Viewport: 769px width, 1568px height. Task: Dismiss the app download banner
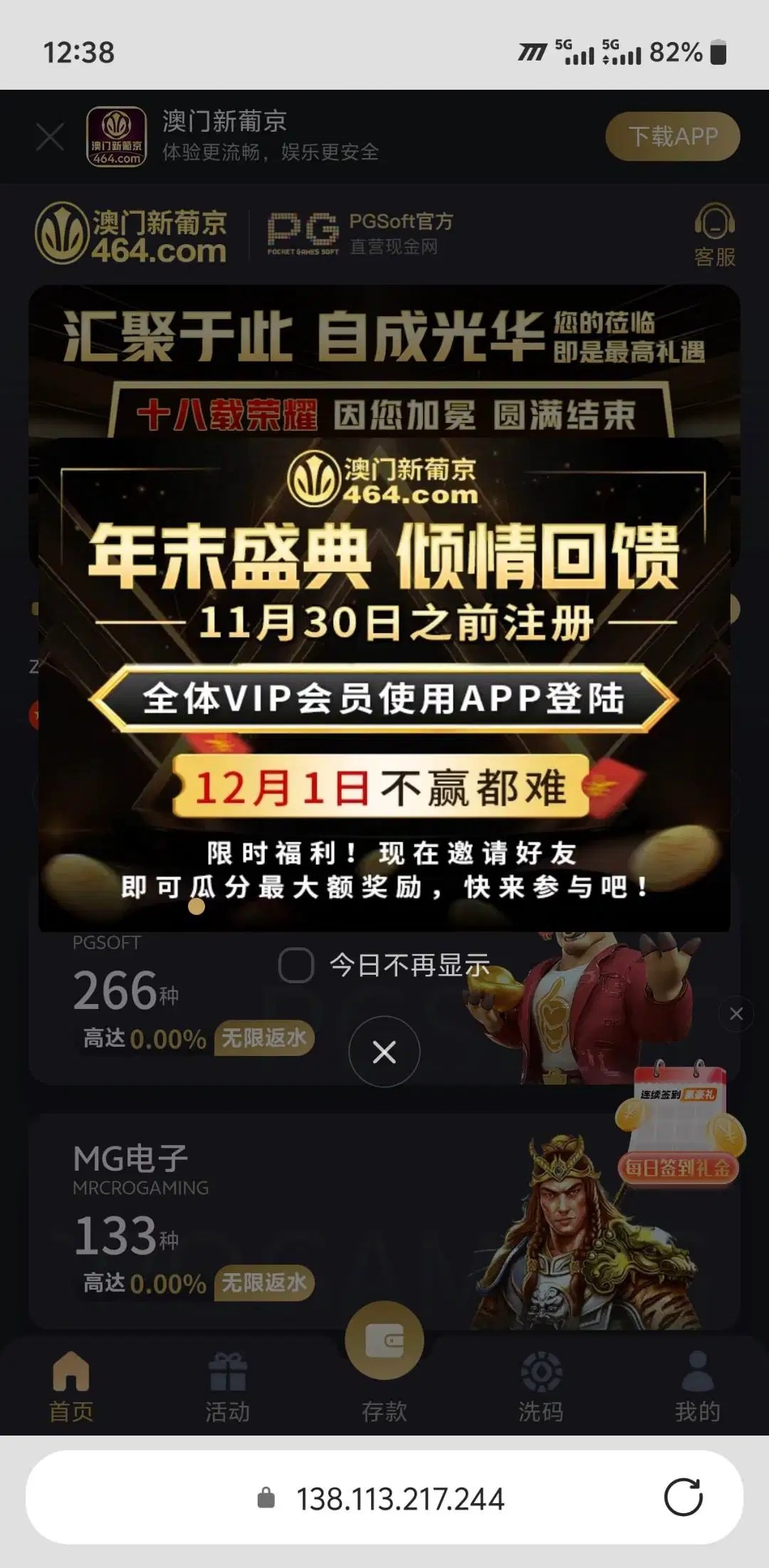click(x=50, y=137)
